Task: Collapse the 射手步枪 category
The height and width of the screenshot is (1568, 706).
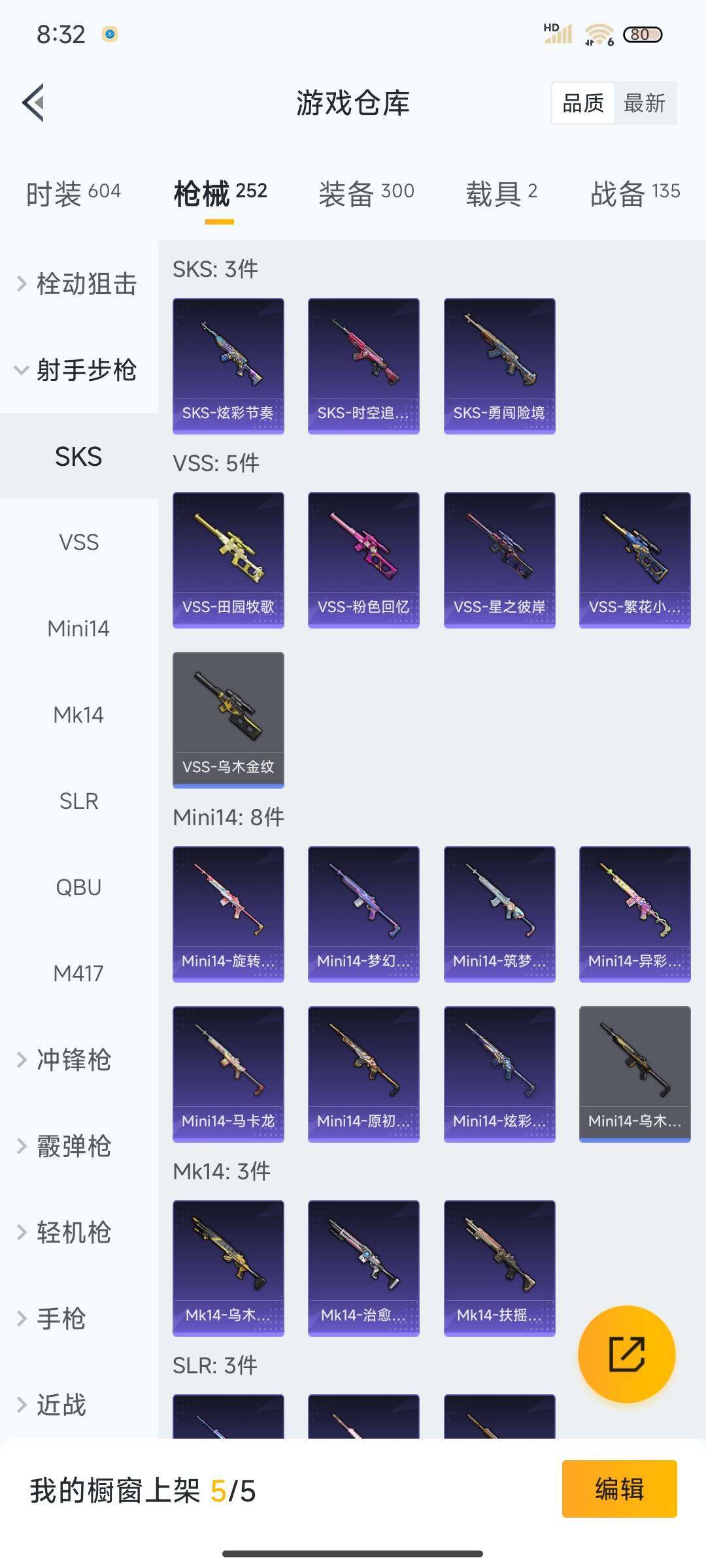Action: point(78,370)
